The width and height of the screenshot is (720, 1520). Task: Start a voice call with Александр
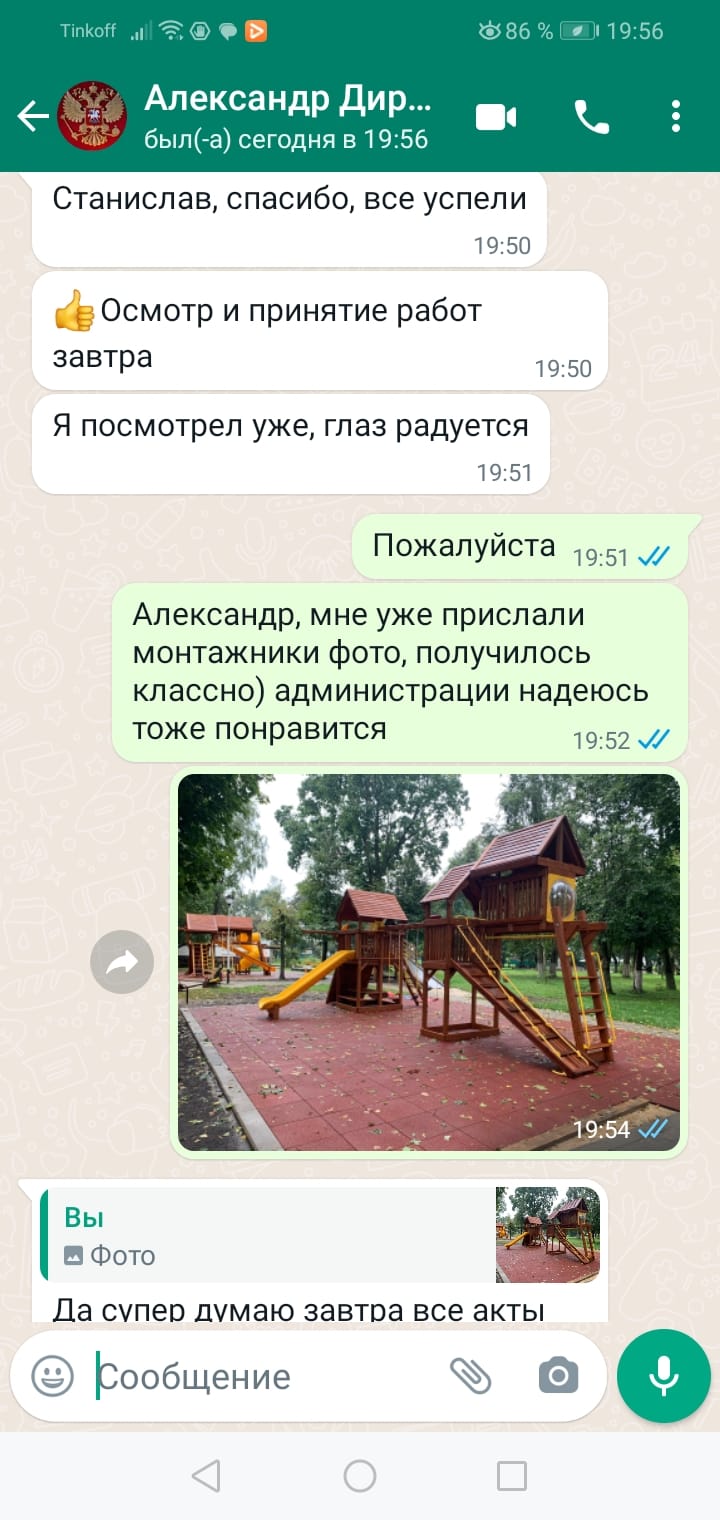[x=591, y=117]
